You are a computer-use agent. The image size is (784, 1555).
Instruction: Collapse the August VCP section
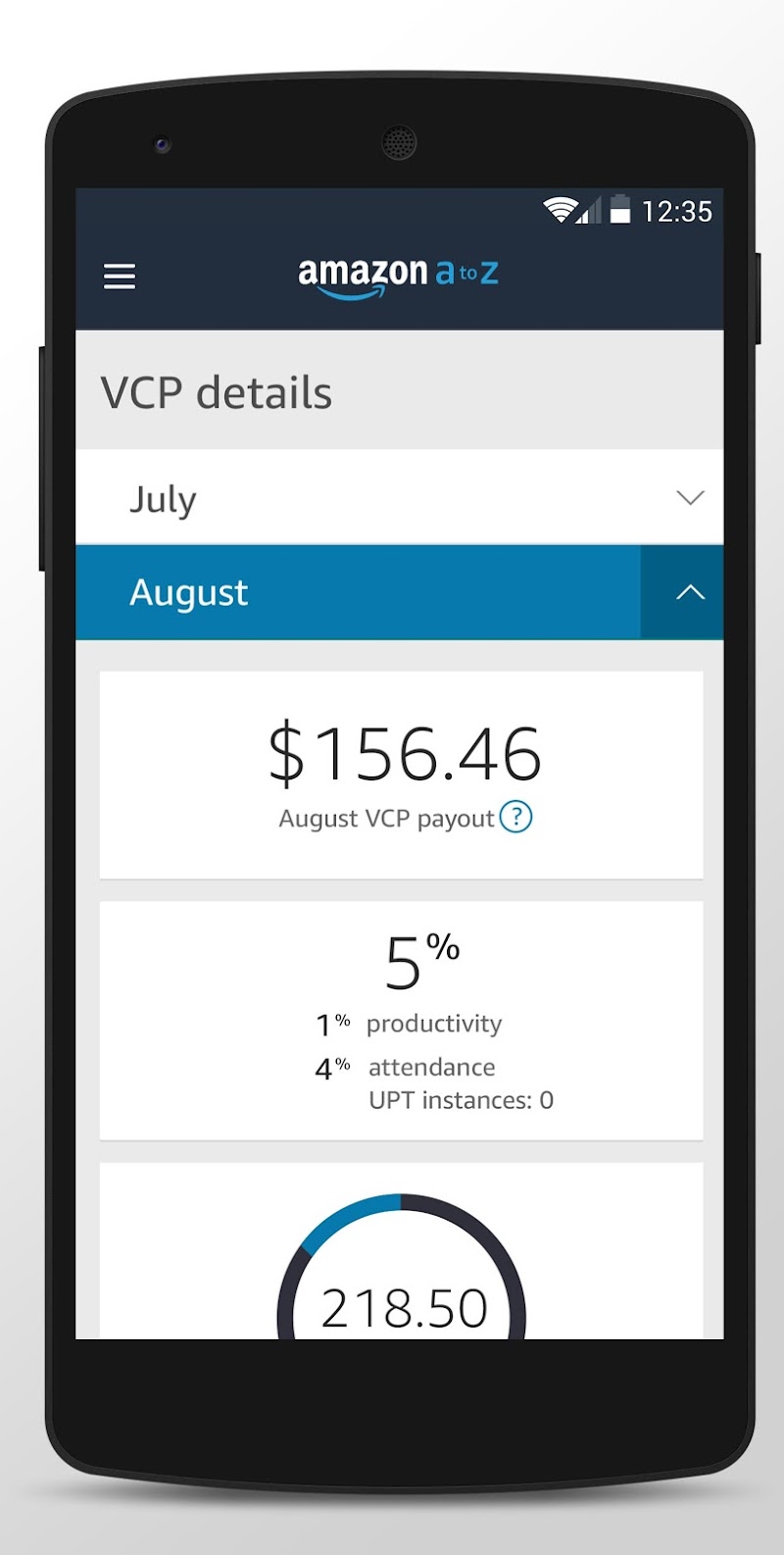click(690, 592)
